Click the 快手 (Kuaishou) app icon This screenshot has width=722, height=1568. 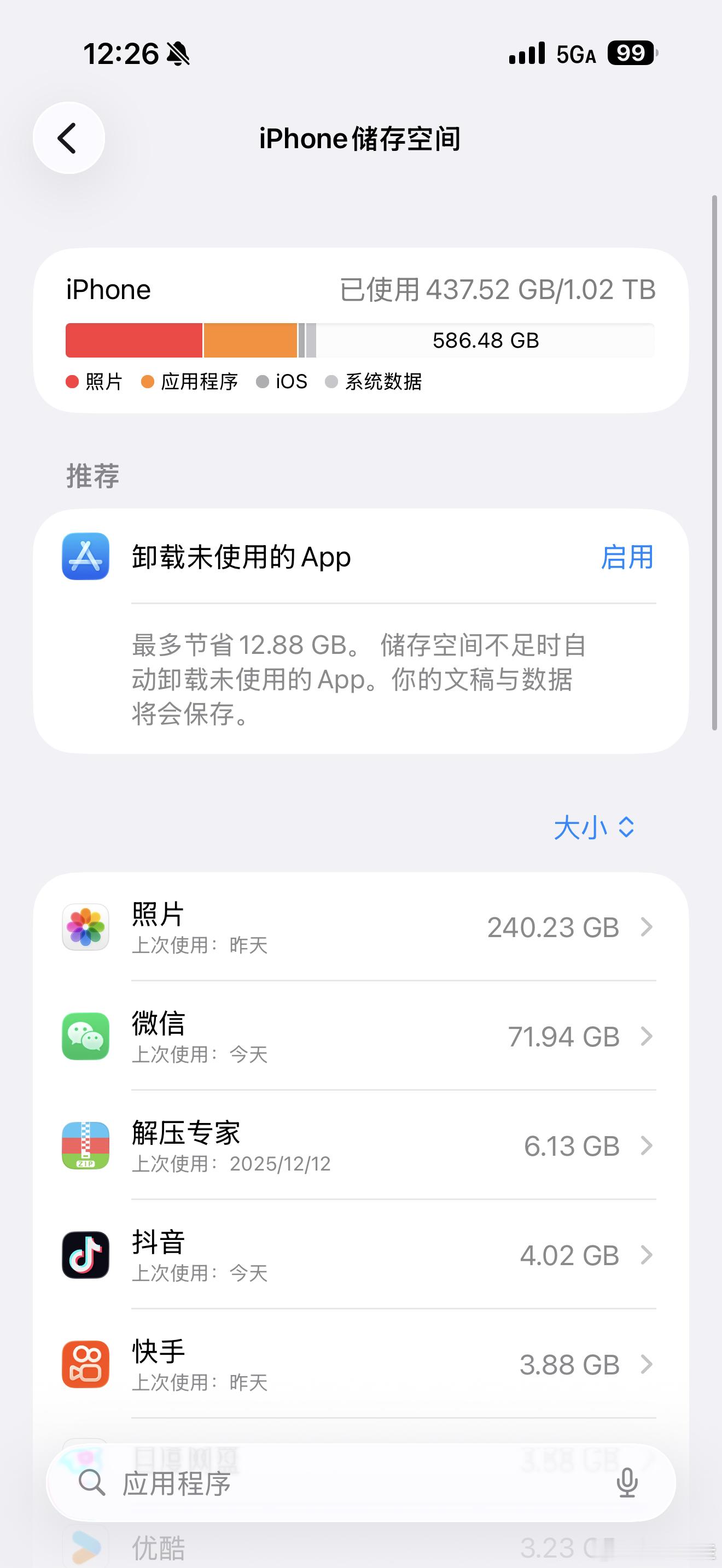(86, 1364)
